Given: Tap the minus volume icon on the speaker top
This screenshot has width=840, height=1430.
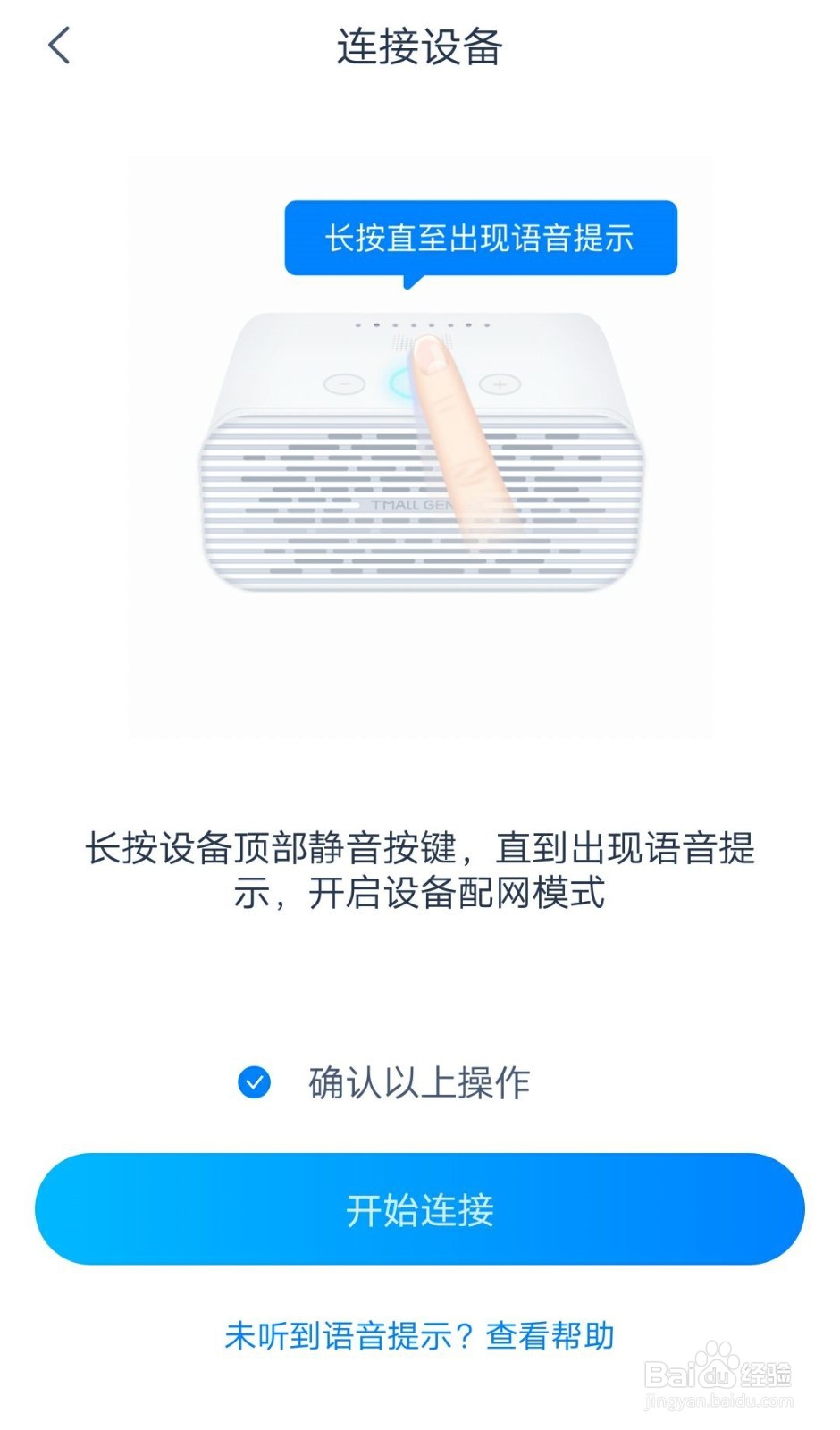Looking at the screenshot, I should [344, 383].
